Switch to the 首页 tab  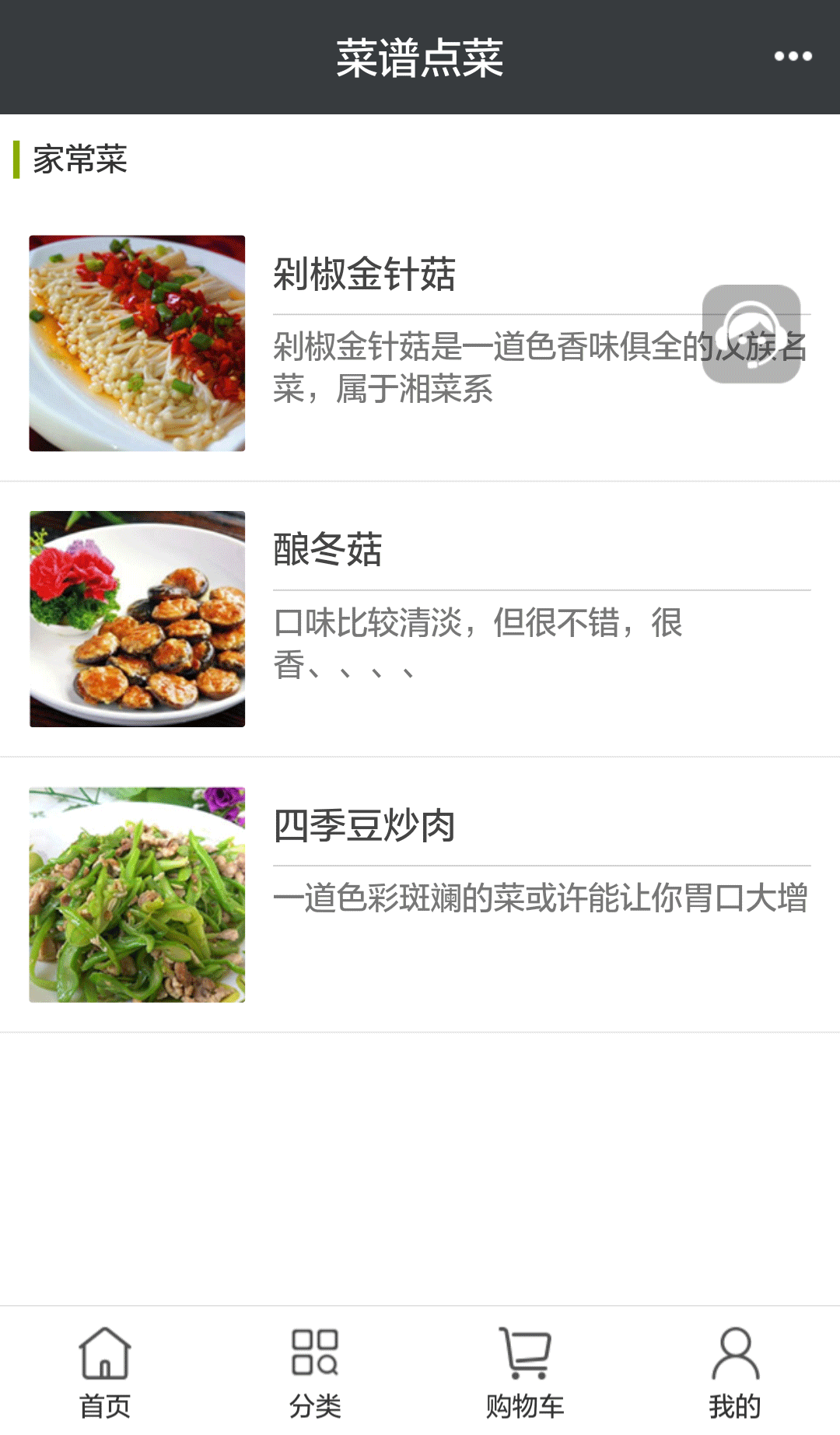pyautogui.click(x=105, y=1369)
